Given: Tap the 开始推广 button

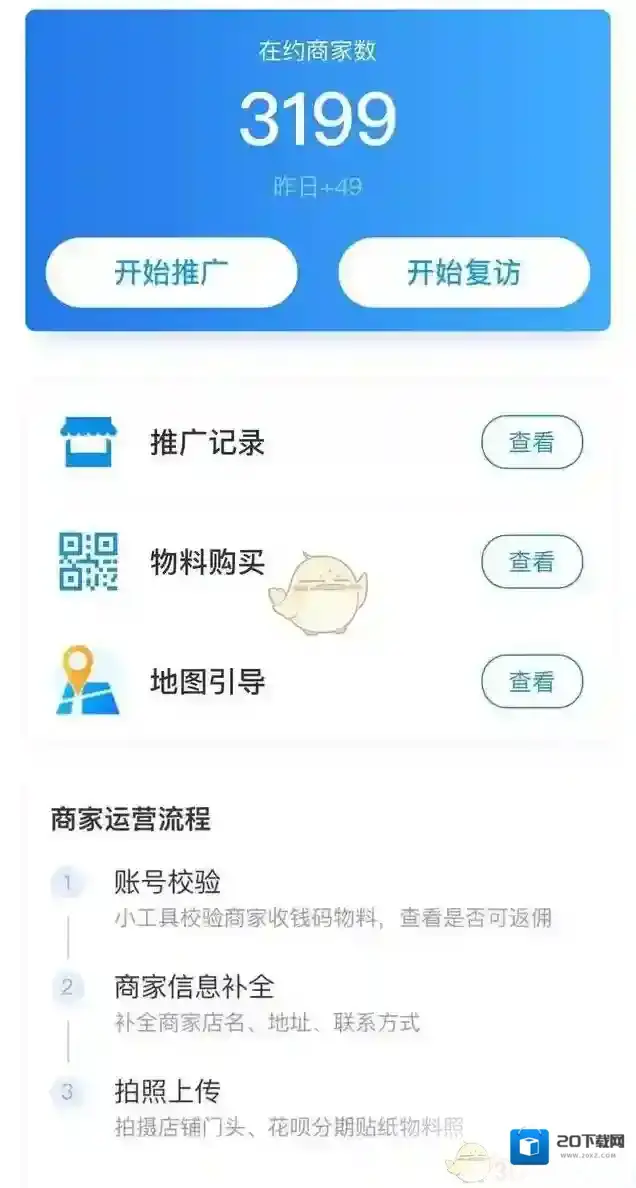Looking at the screenshot, I should (171, 272).
